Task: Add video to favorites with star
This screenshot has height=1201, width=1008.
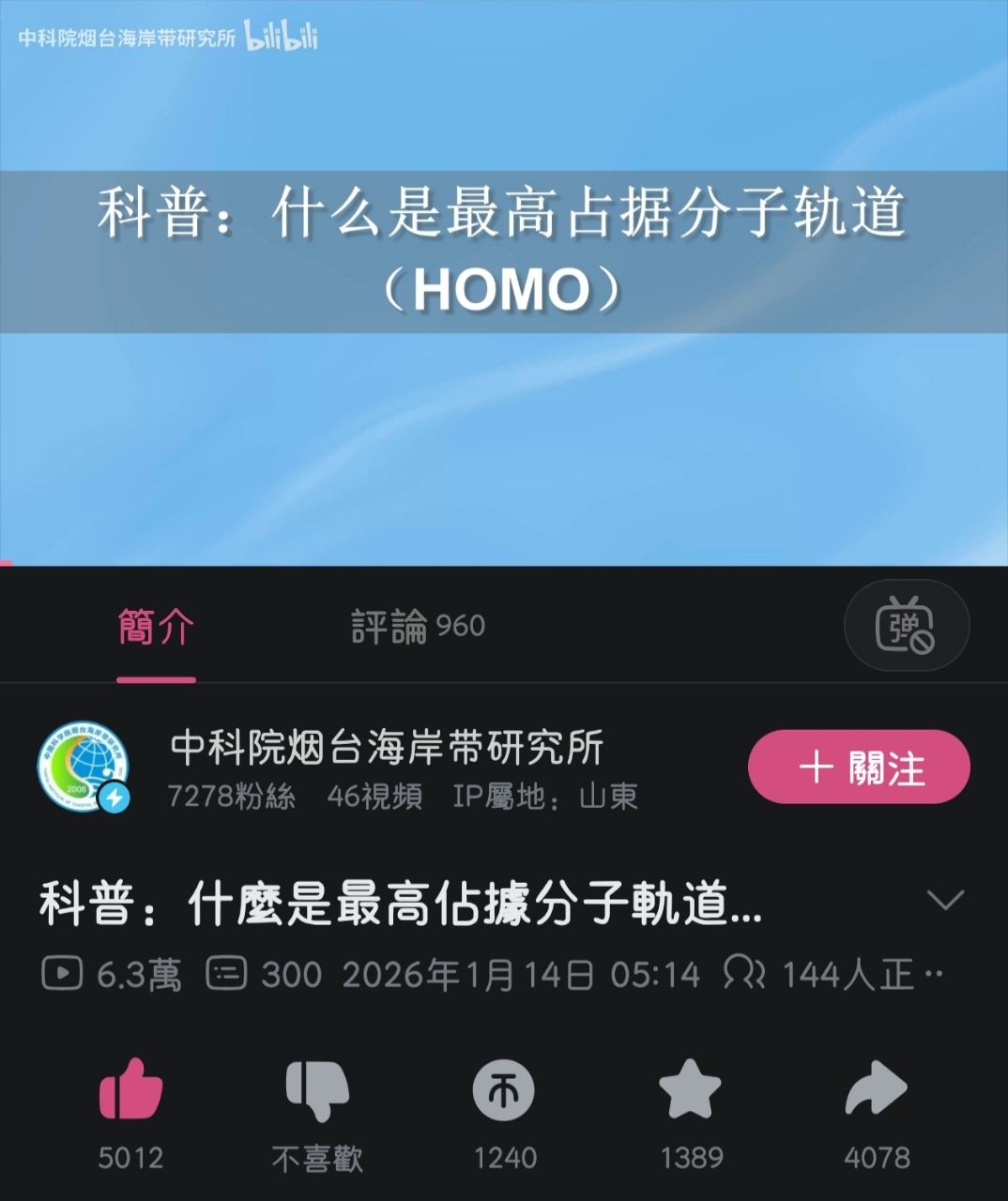Action: (690, 1089)
